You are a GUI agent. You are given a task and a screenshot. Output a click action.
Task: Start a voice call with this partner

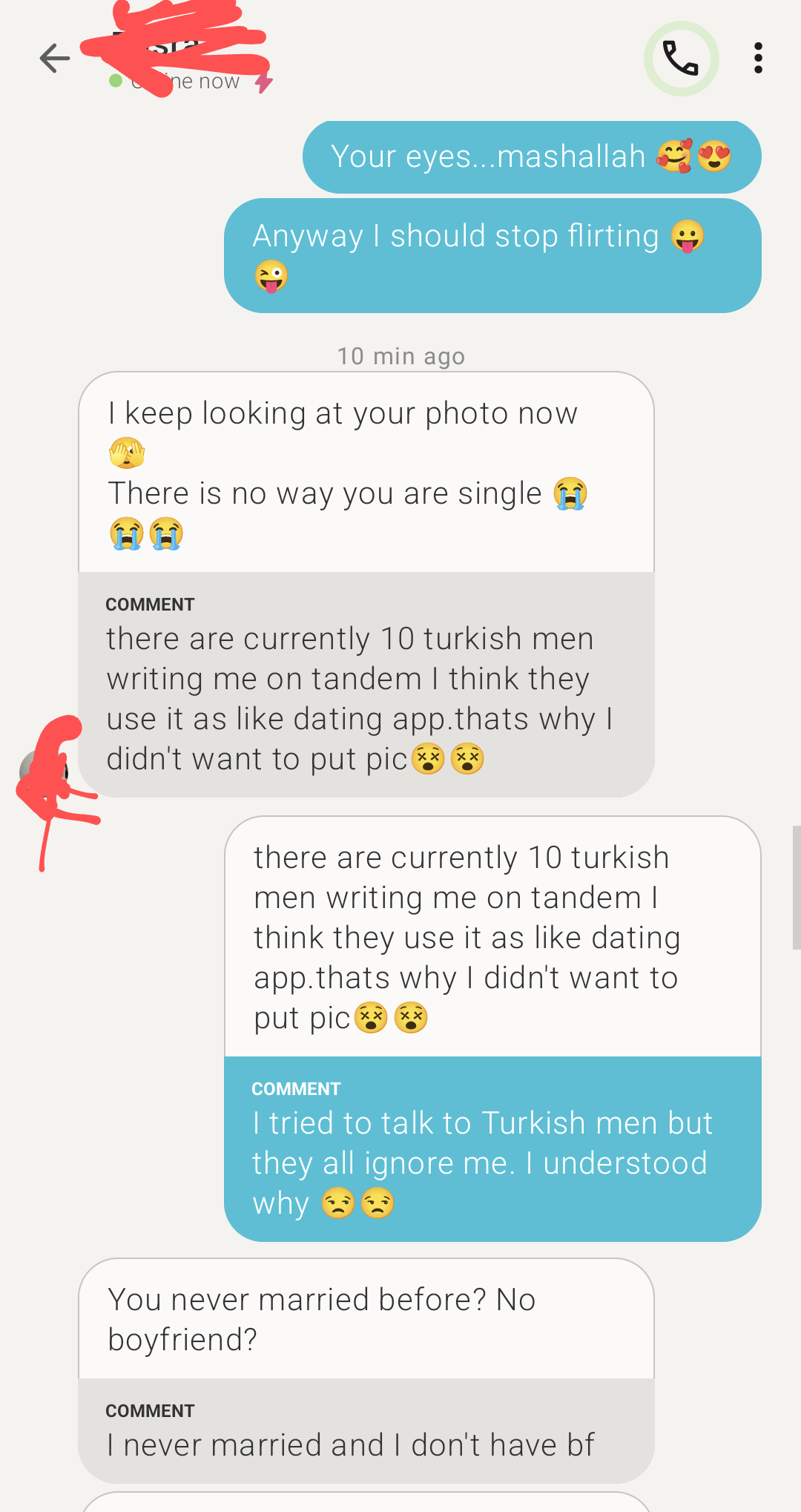(x=681, y=58)
